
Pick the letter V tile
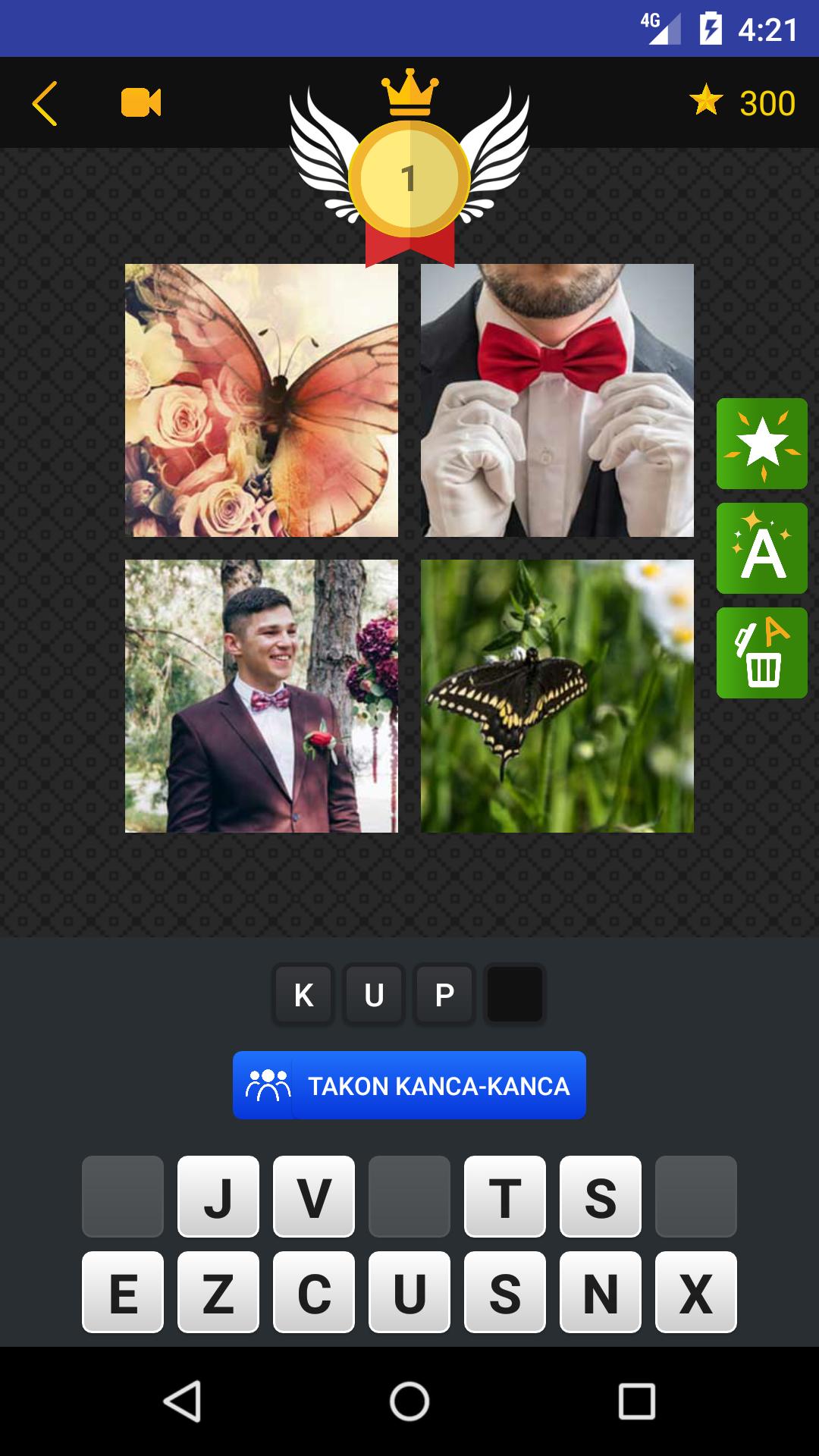coord(314,1197)
